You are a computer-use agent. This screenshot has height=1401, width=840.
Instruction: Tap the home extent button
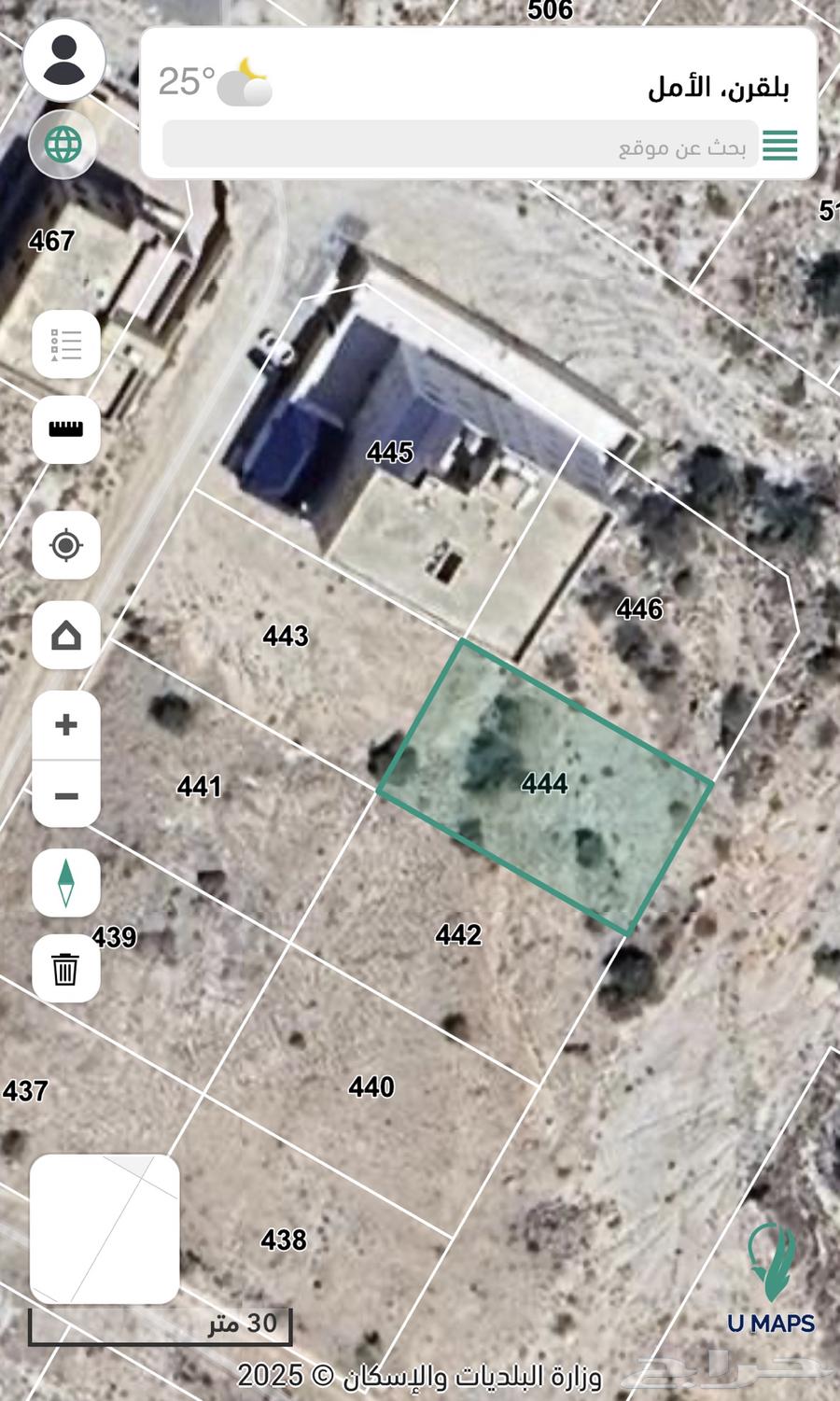[65, 636]
